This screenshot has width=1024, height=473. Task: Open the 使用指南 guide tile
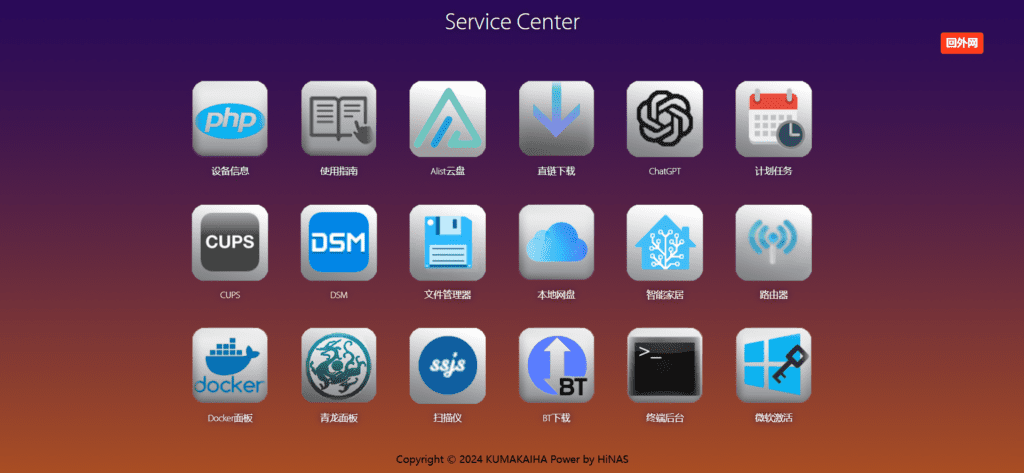(339, 119)
